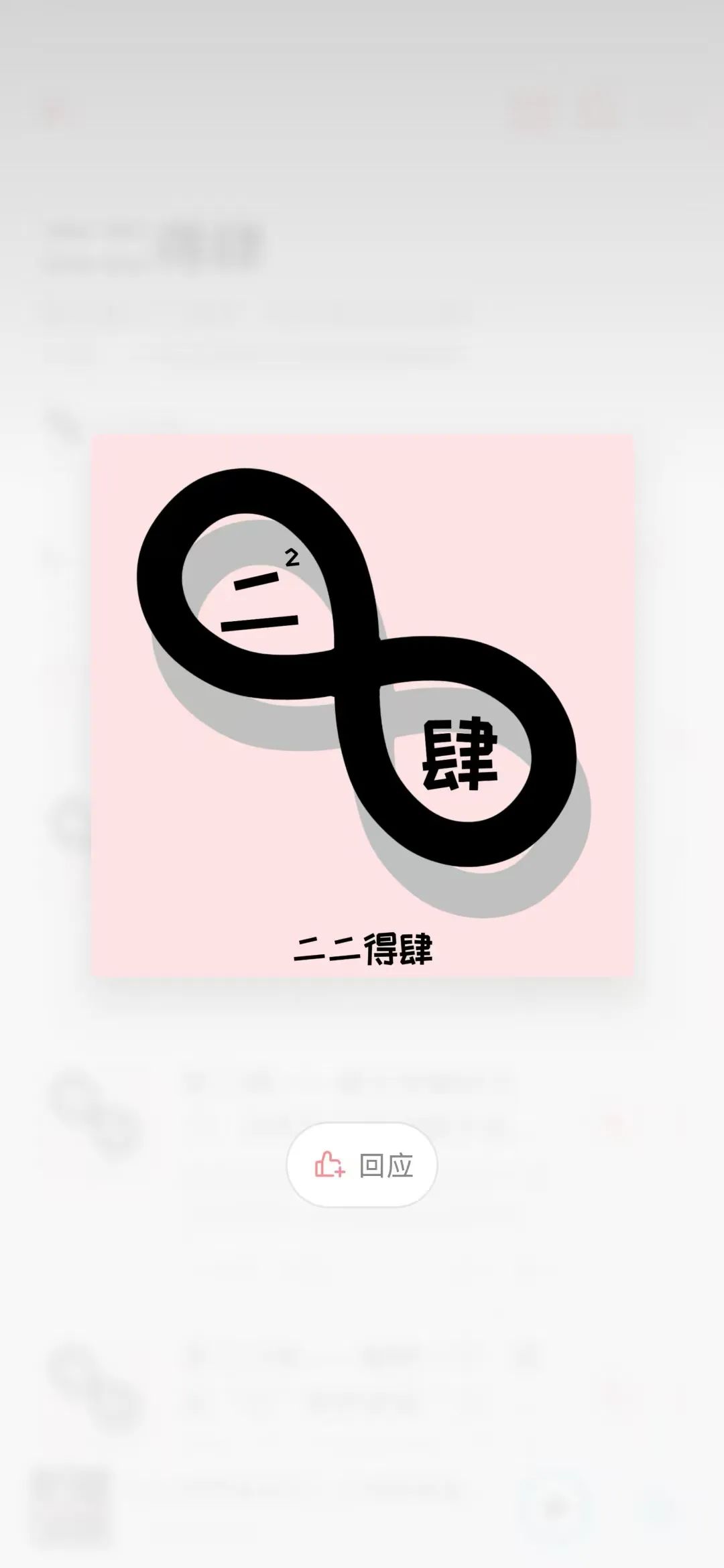Tap the 回应 reaction button
The height and width of the screenshot is (1568, 724).
click(x=362, y=1165)
